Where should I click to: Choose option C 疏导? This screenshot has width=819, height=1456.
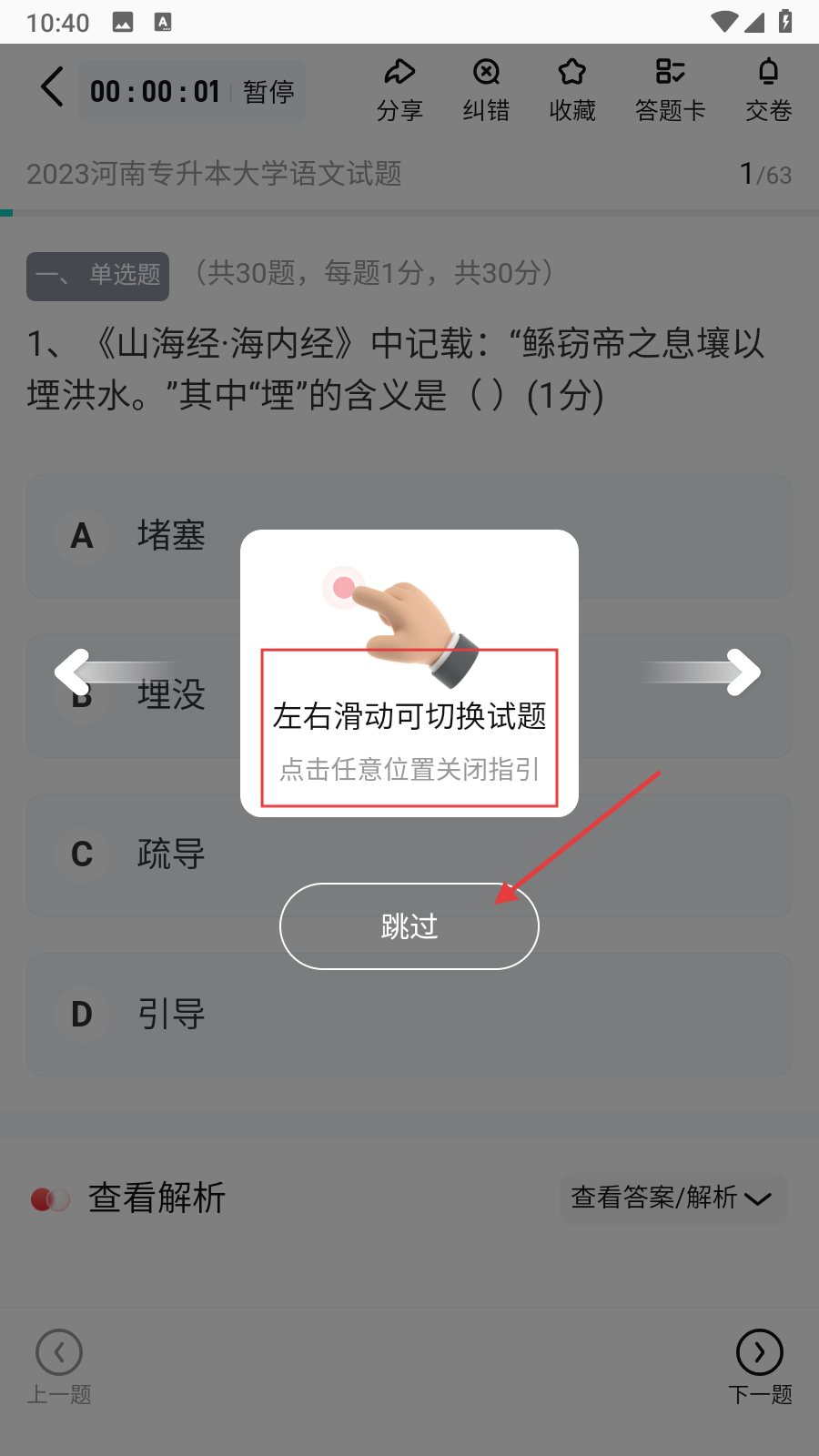click(409, 854)
